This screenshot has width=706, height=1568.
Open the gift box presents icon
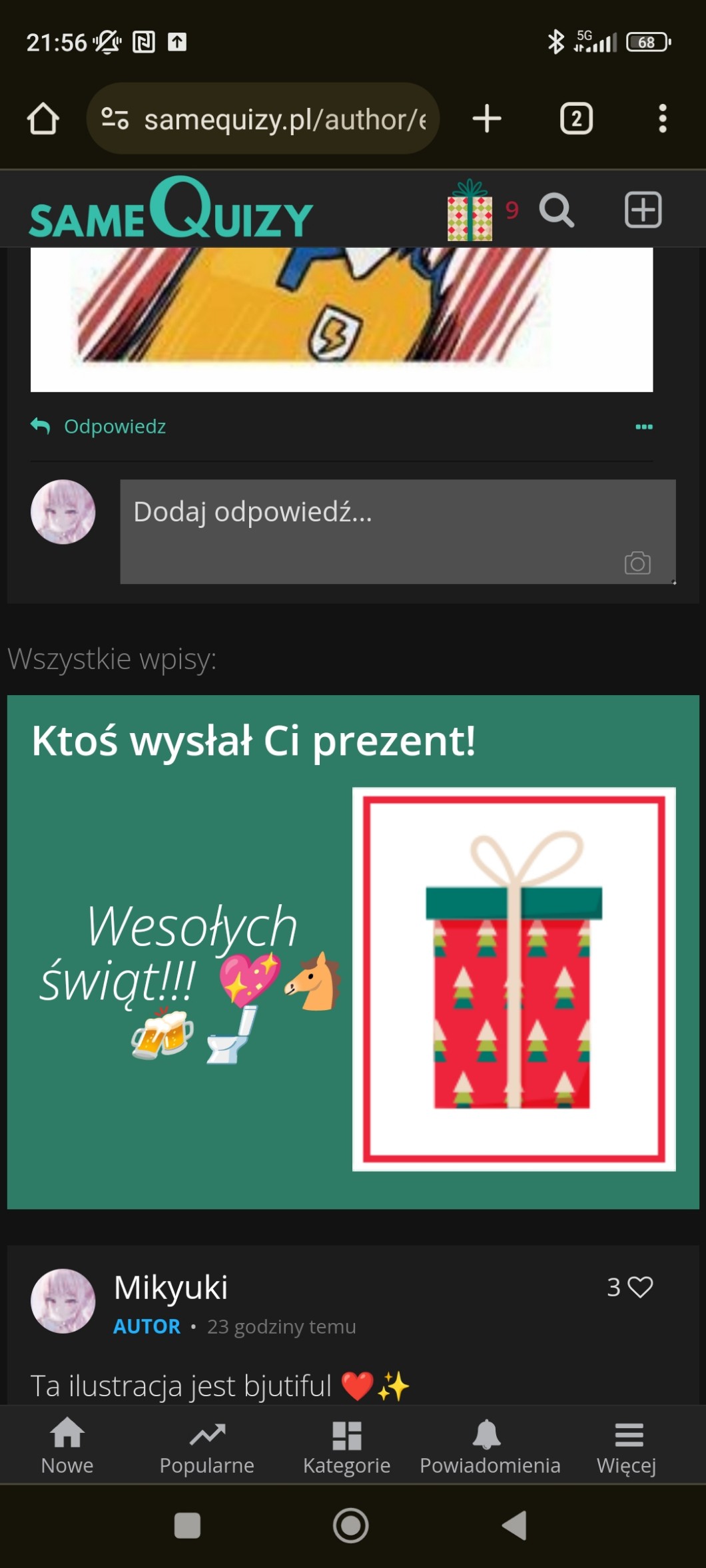pos(470,211)
